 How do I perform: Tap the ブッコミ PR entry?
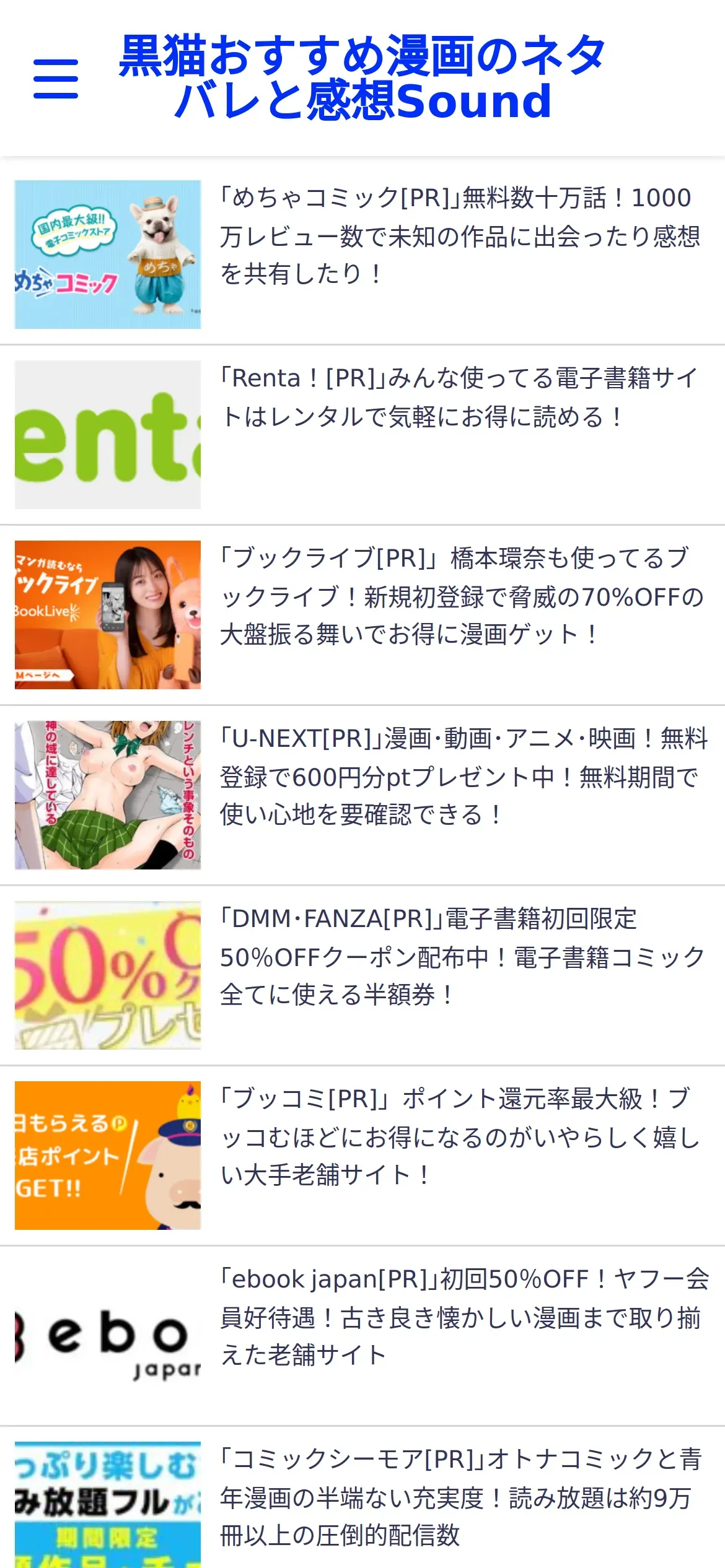[460, 1137]
